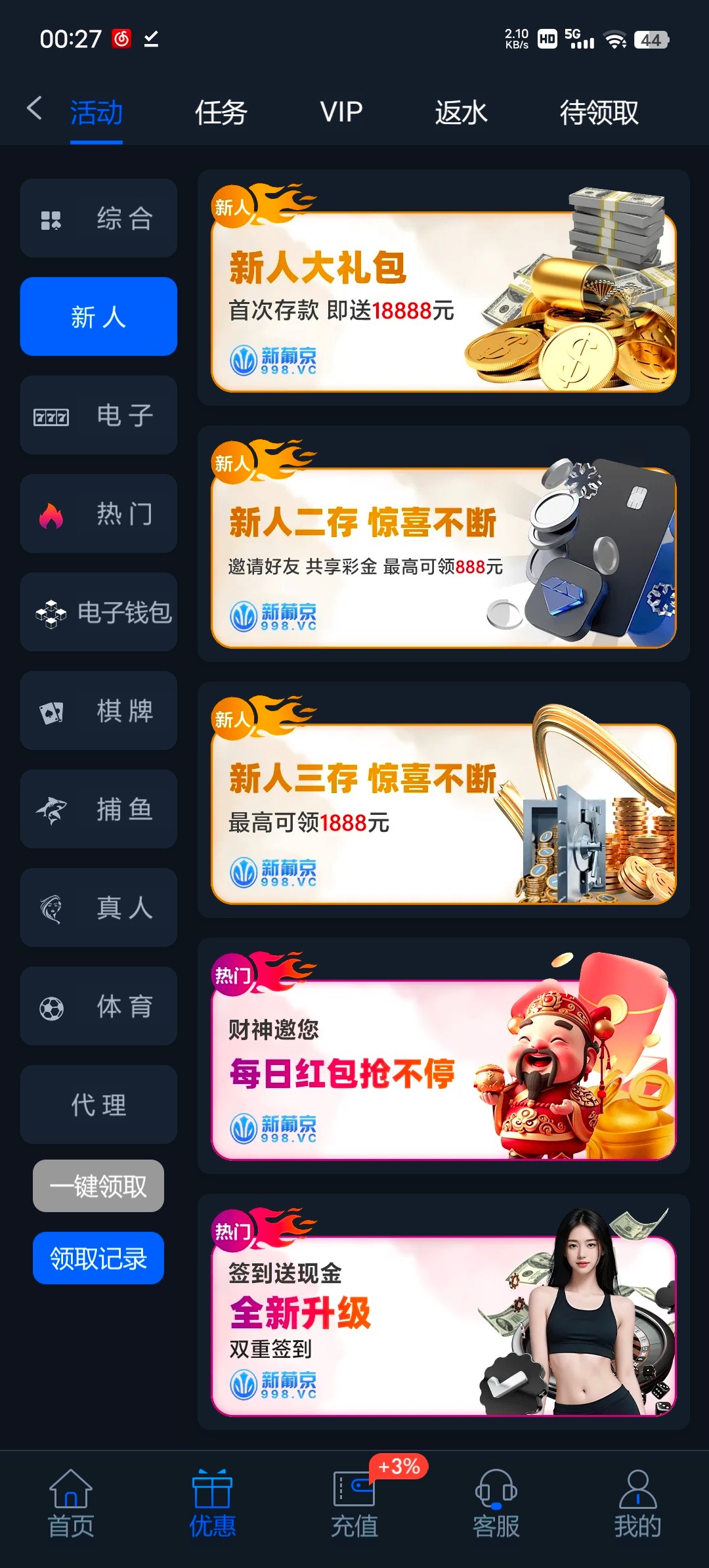
Task: Switch to the 返水 tab
Action: pos(461,112)
